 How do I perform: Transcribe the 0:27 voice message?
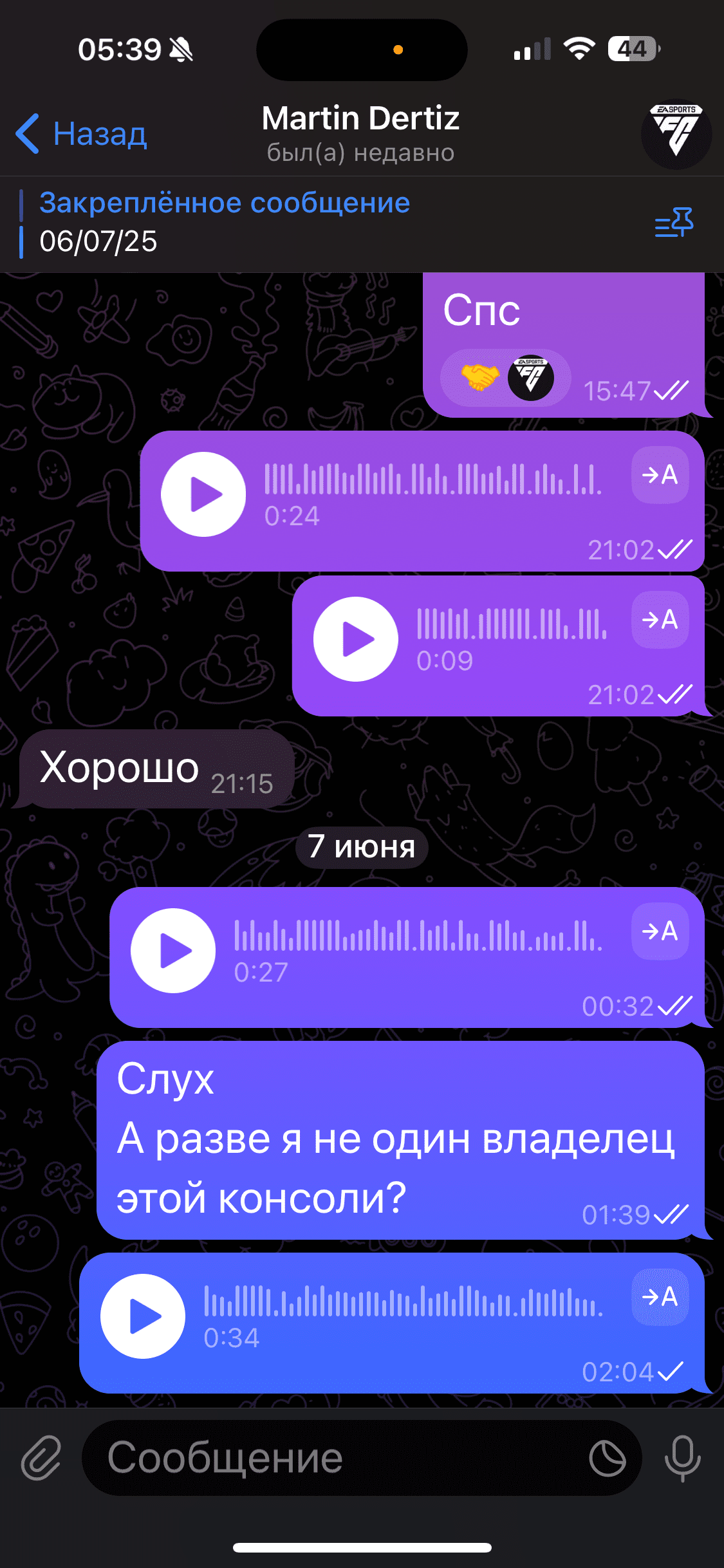(660, 931)
